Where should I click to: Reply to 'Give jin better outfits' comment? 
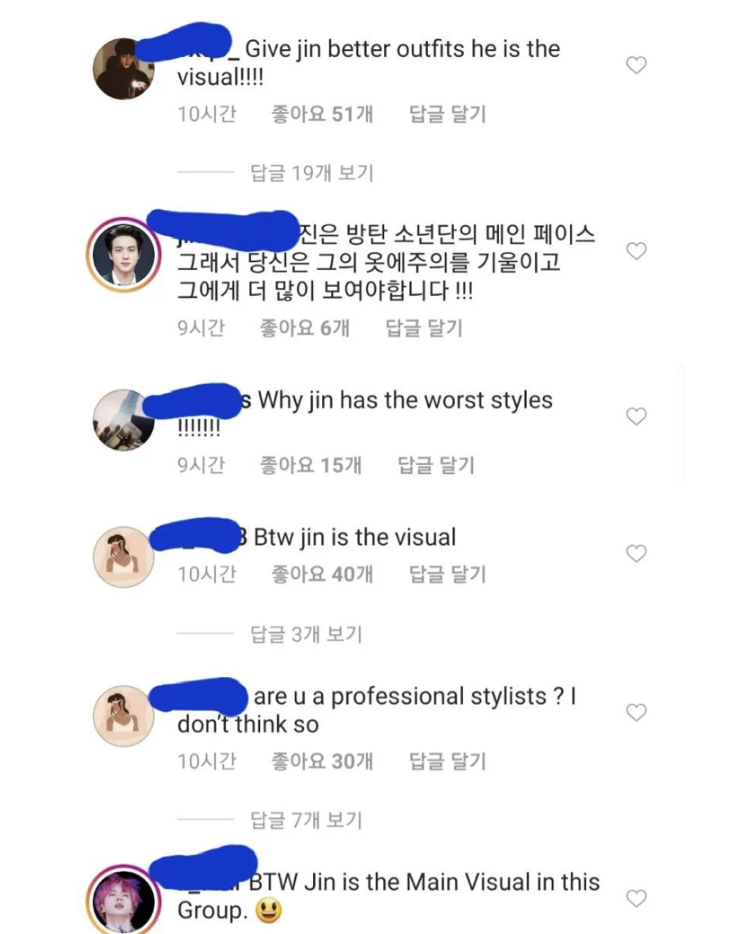click(x=447, y=114)
